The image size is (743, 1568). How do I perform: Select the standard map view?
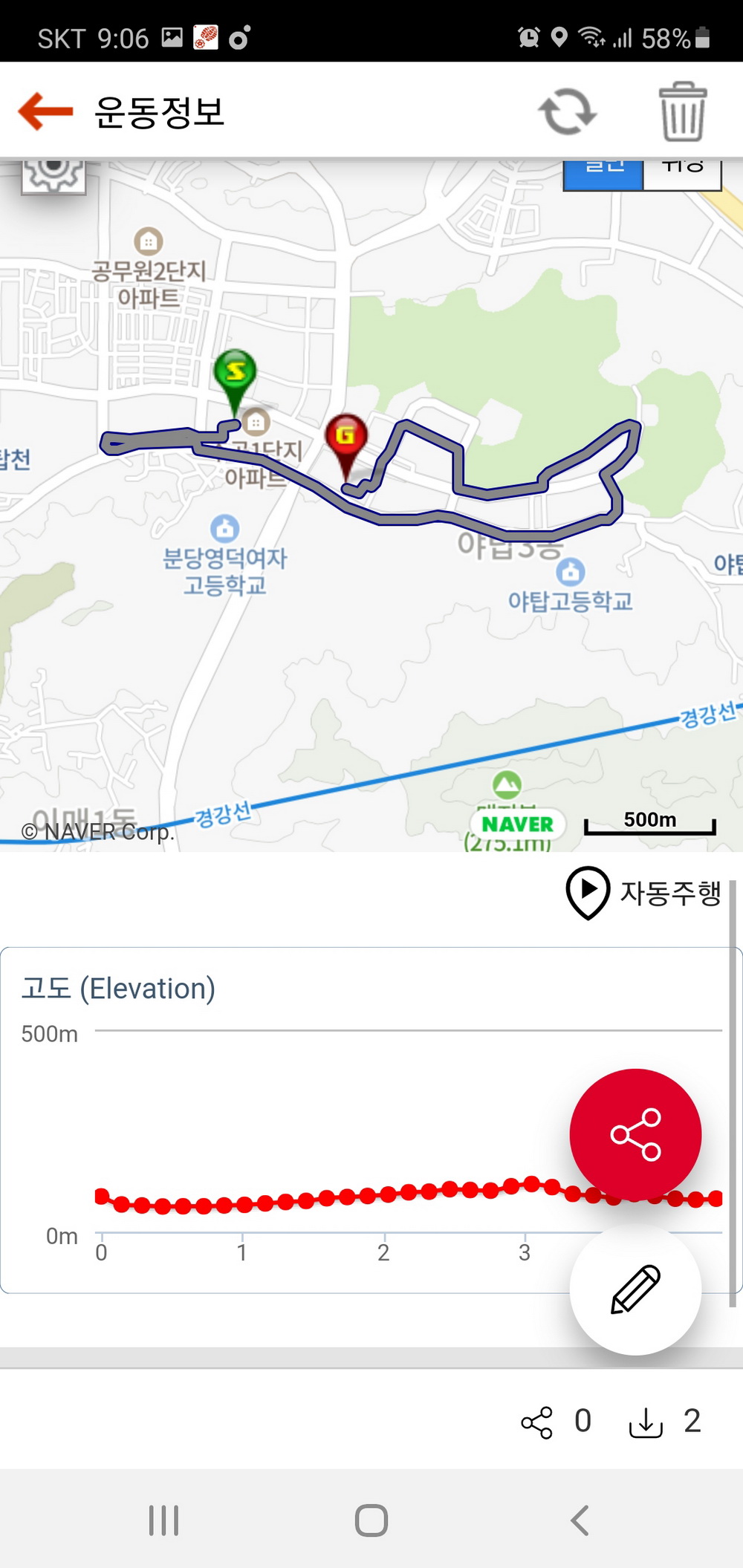click(603, 174)
